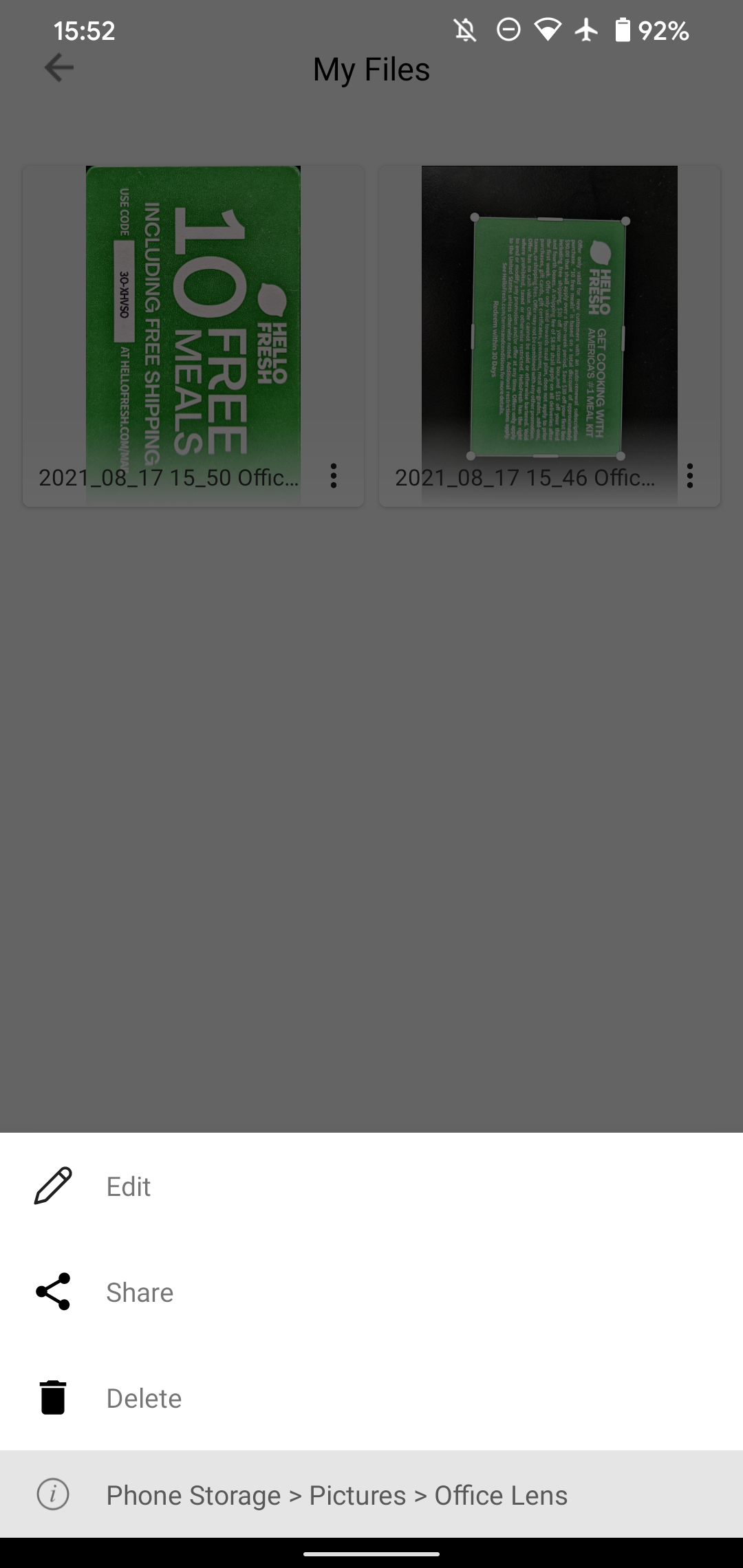Screen dimensions: 743x1568
Task: Open the 2021_08_17 15_50 file thumbnail
Action: [x=193, y=336]
